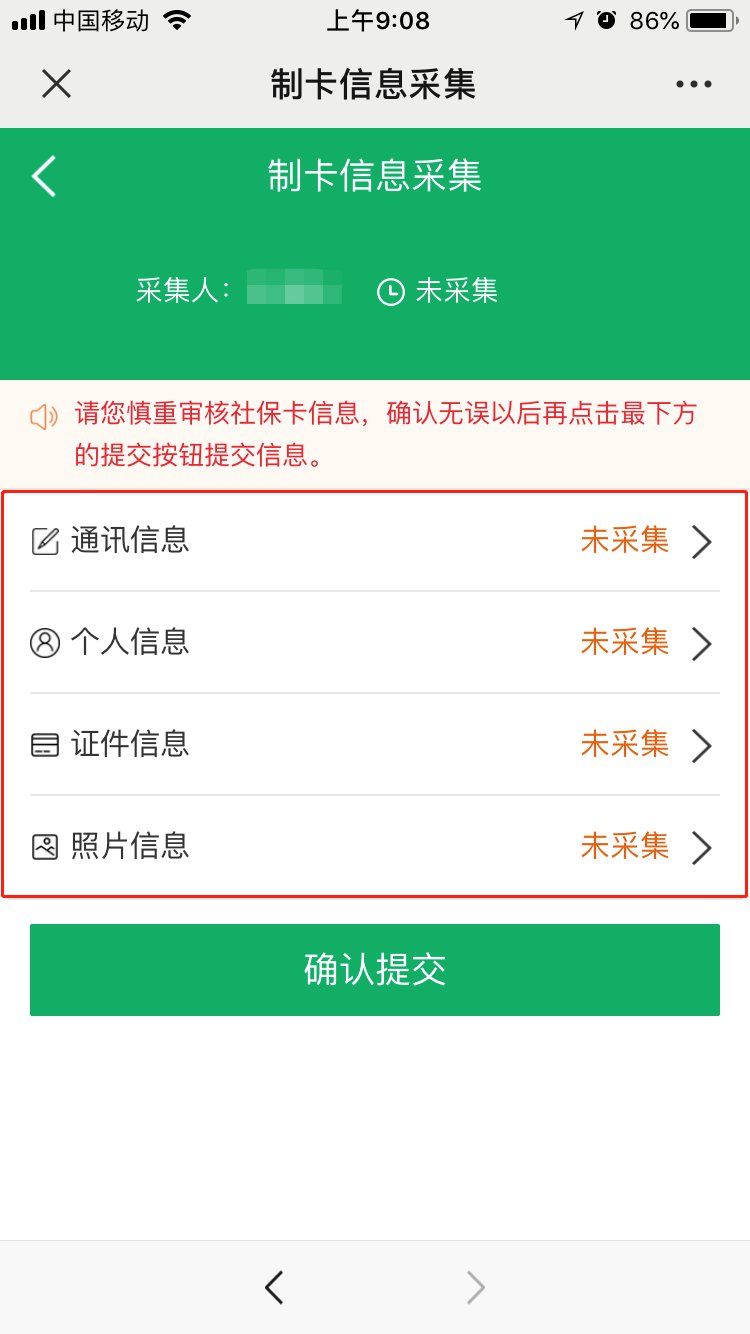Open the 照片信息 row
Image resolution: width=750 pixels, height=1334 pixels.
click(x=374, y=847)
